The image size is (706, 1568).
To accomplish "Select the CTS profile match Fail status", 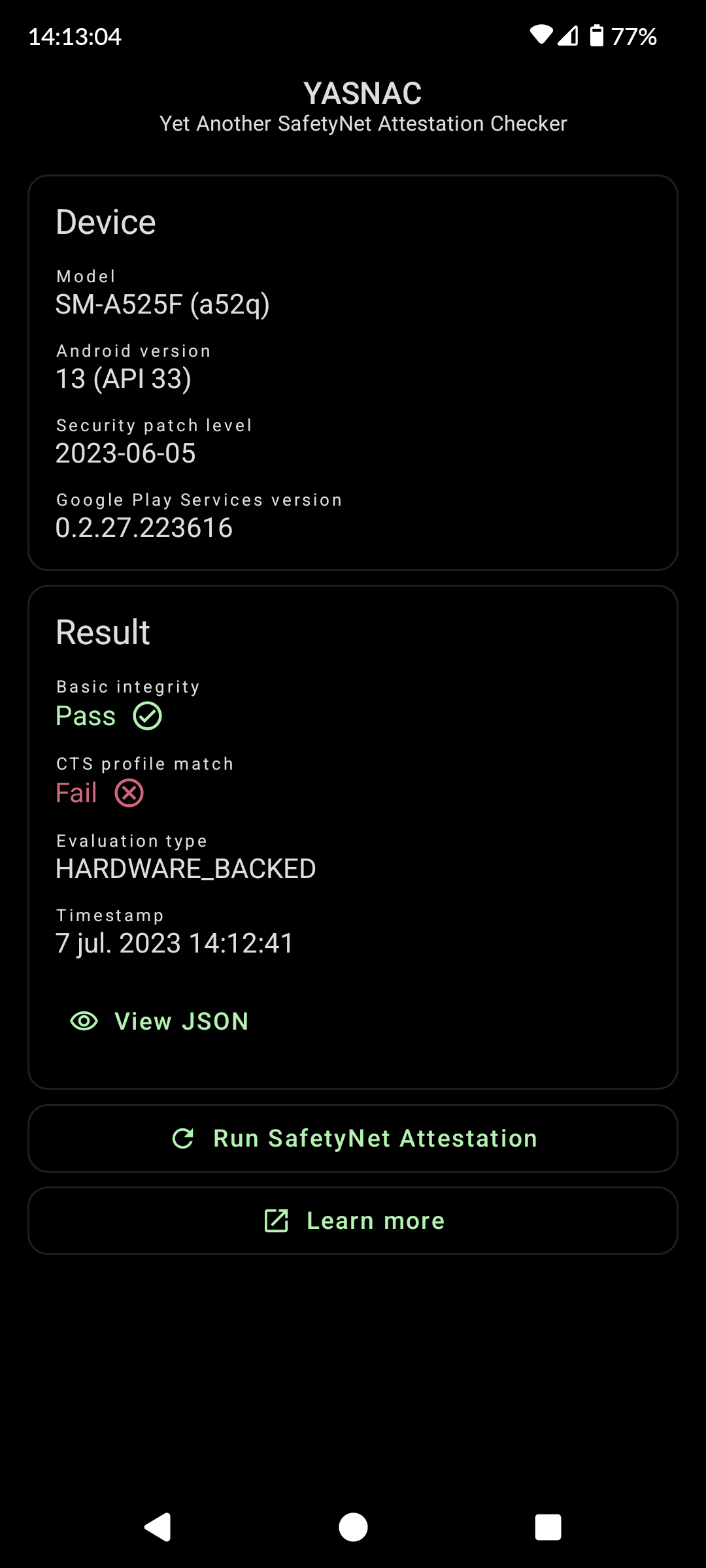I will coord(76,792).
